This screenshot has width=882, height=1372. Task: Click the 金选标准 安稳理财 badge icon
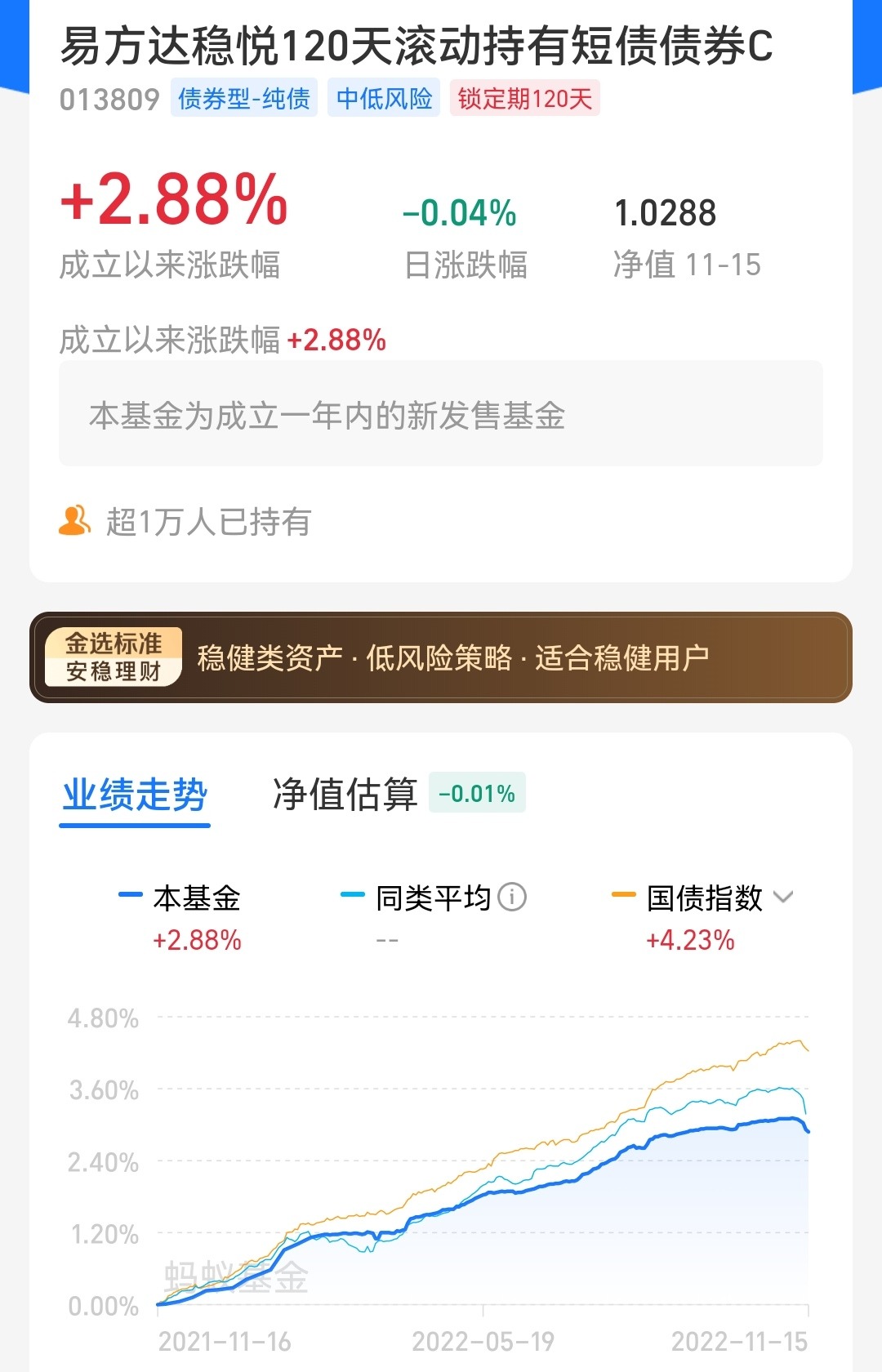pyautogui.click(x=114, y=657)
